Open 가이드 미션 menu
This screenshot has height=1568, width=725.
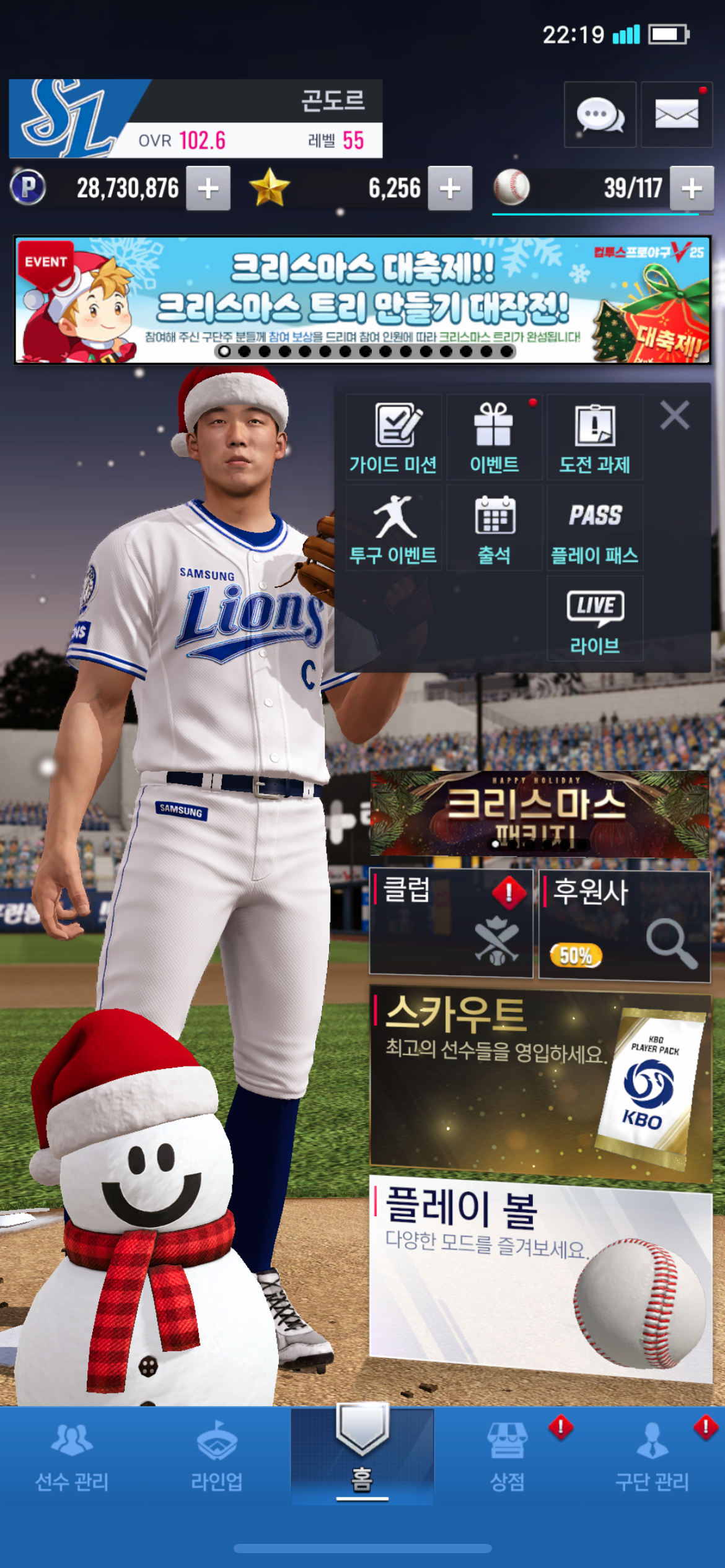tap(393, 438)
